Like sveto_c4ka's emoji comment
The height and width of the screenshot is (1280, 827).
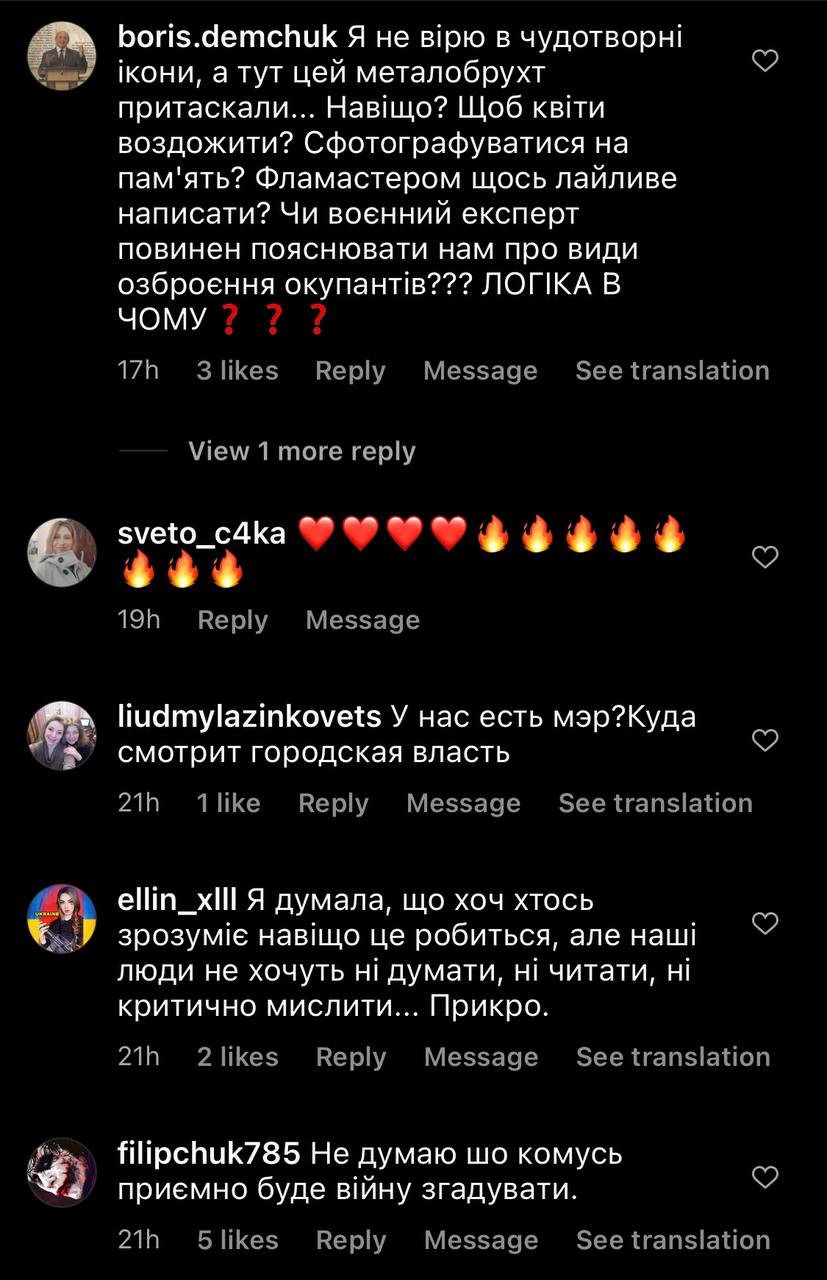pos(765,557)
